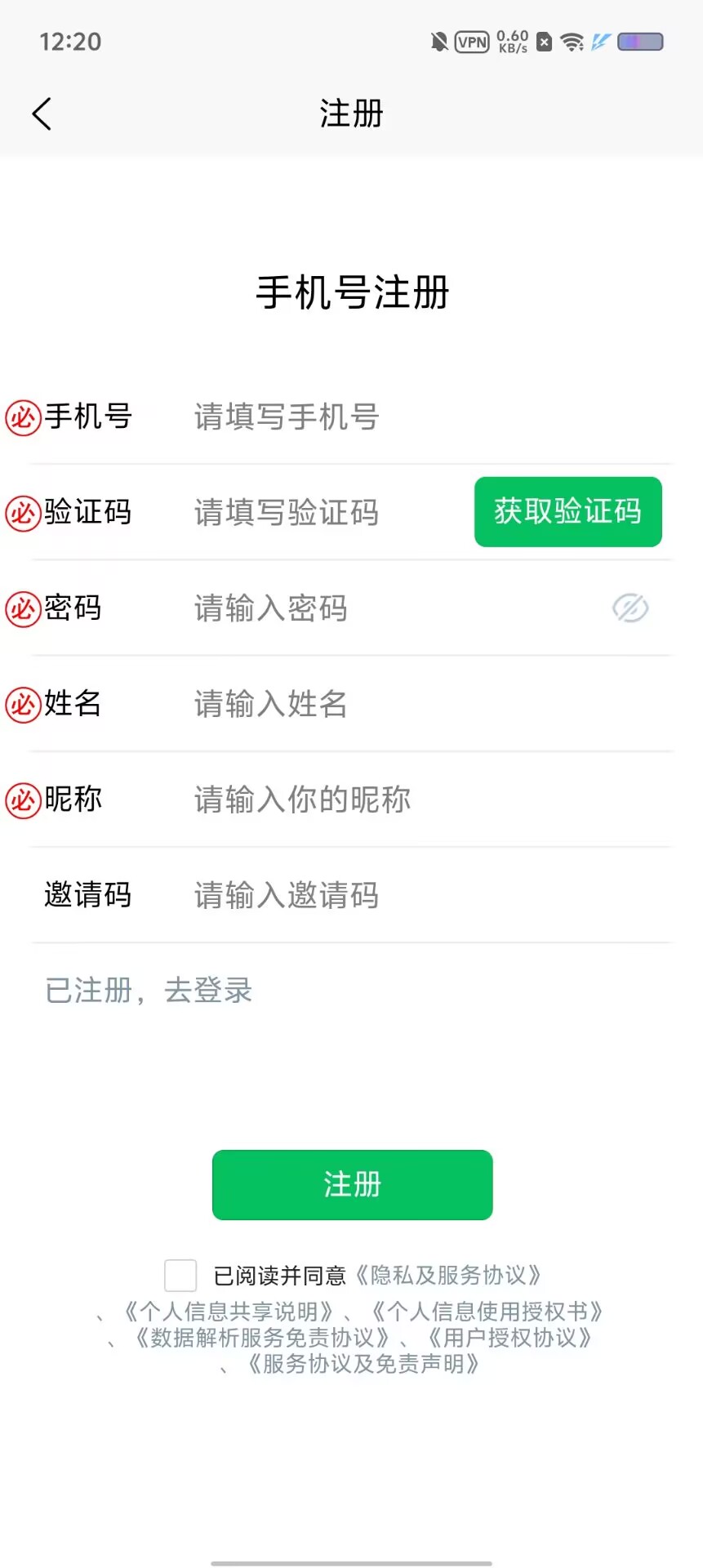Submit with the green 注册 button
This screenshot has height=1568, width=703.
click(x=352, y=1185)
